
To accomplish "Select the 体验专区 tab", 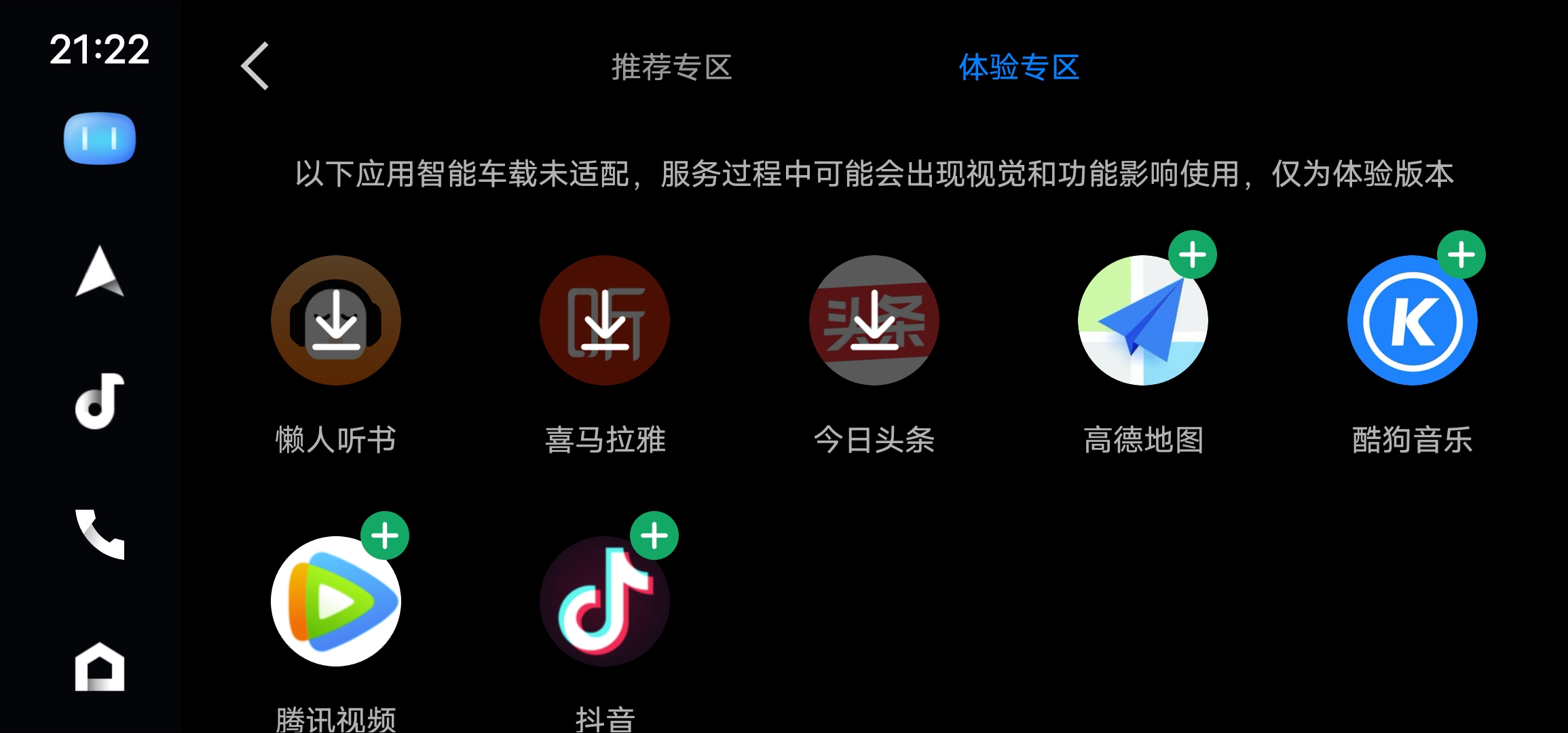I will point(1019,67).
